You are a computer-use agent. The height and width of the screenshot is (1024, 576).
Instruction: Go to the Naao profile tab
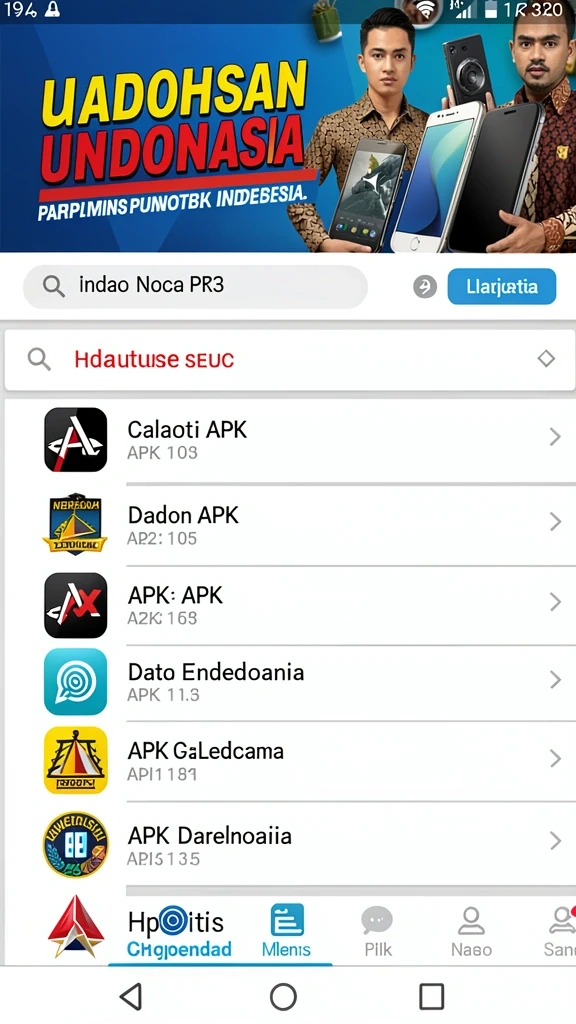click(x=471, y=931)
